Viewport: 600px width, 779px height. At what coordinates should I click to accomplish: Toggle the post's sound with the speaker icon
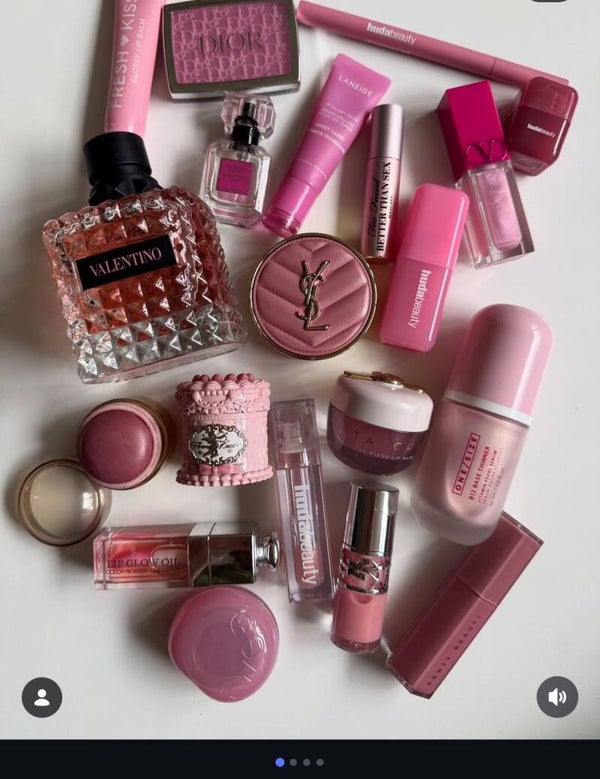(557, 697)
